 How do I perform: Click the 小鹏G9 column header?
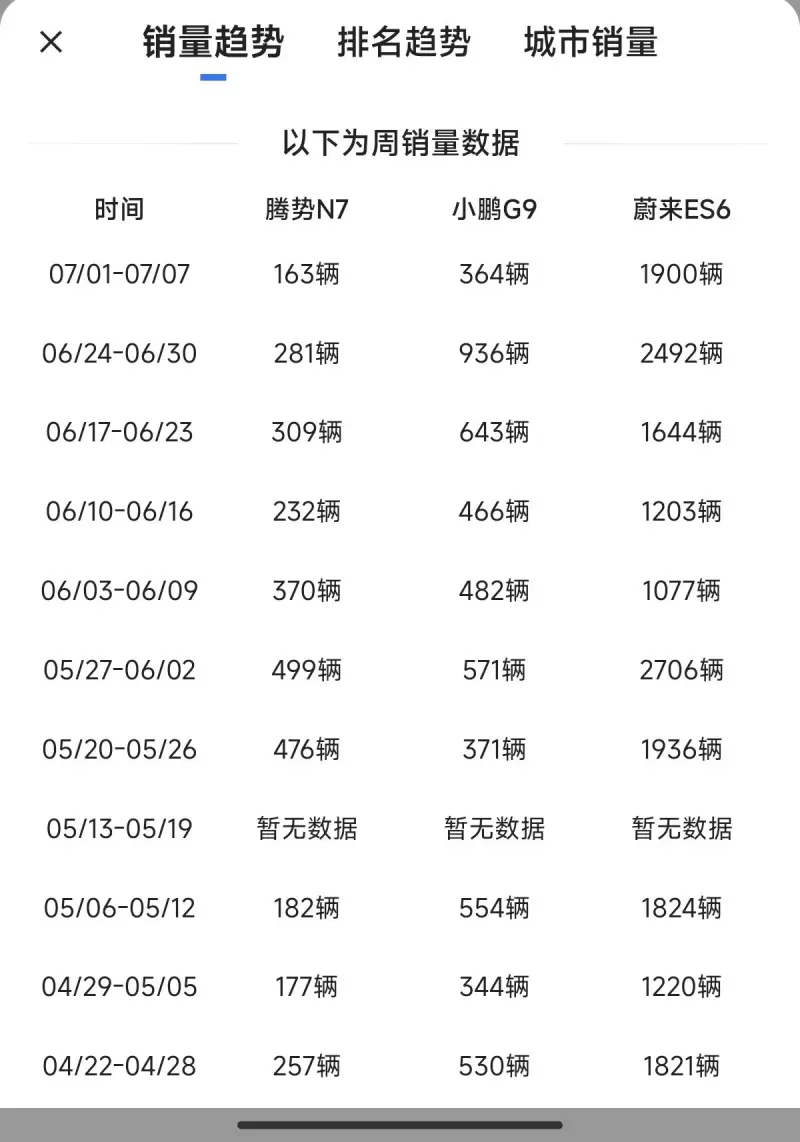pyautogui.click(x=494, y=209)
